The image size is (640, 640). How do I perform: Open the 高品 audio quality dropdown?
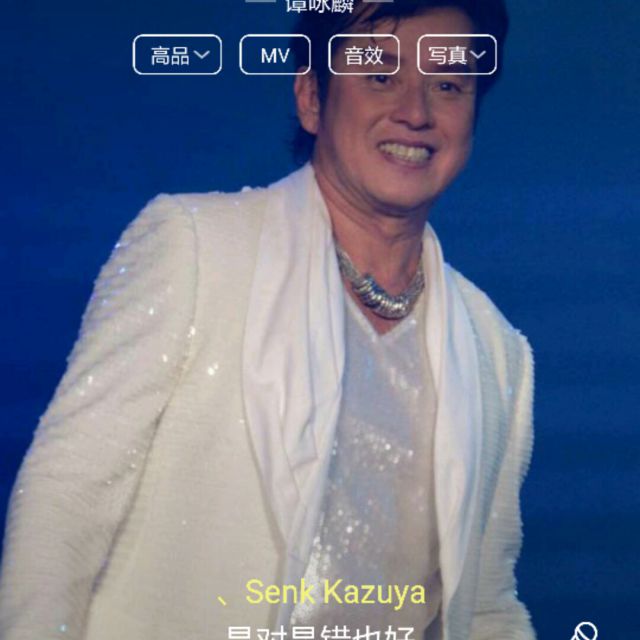178,55
